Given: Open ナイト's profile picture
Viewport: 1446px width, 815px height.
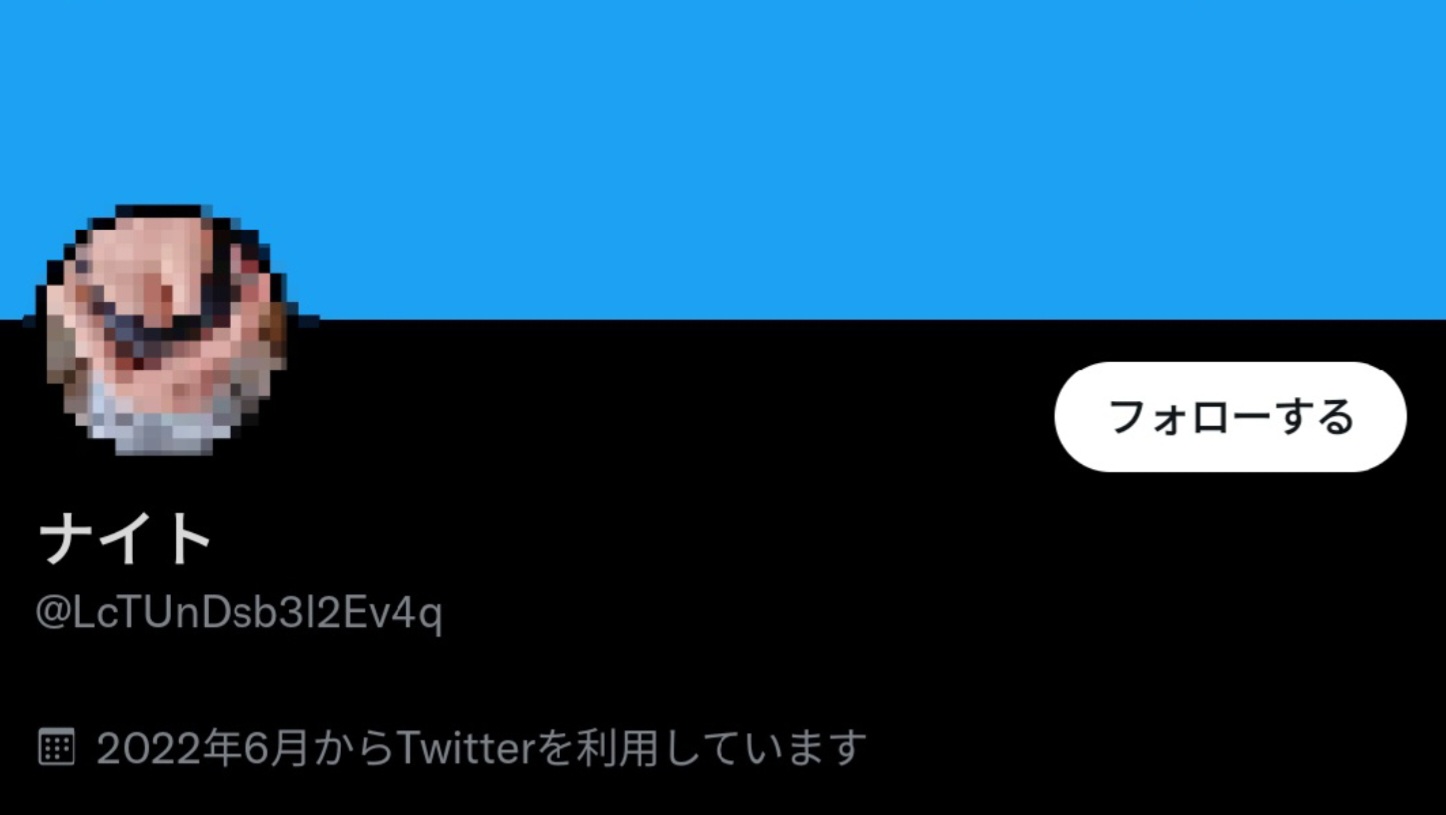Looking at the screenshot, I should 166,330.
